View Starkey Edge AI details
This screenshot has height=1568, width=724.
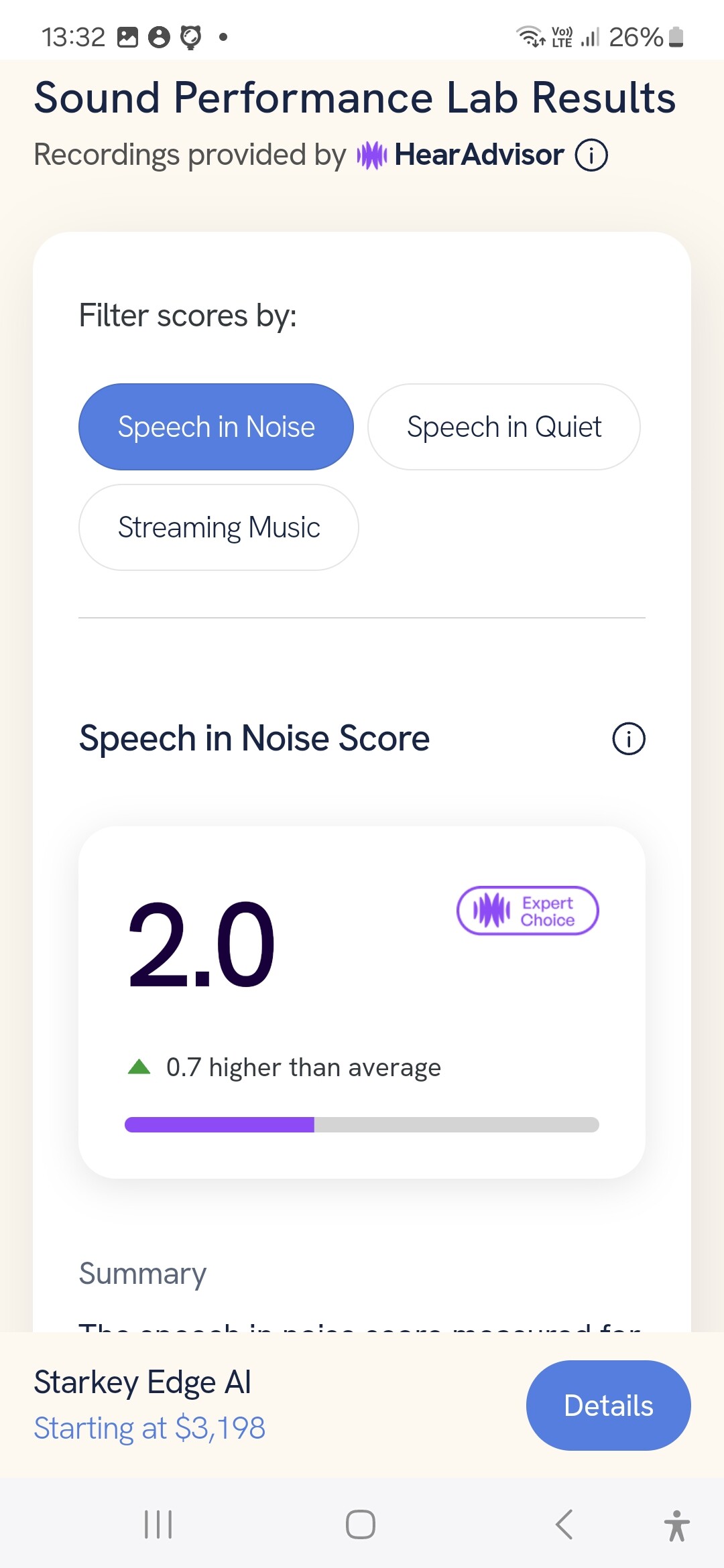point(609,1405)
